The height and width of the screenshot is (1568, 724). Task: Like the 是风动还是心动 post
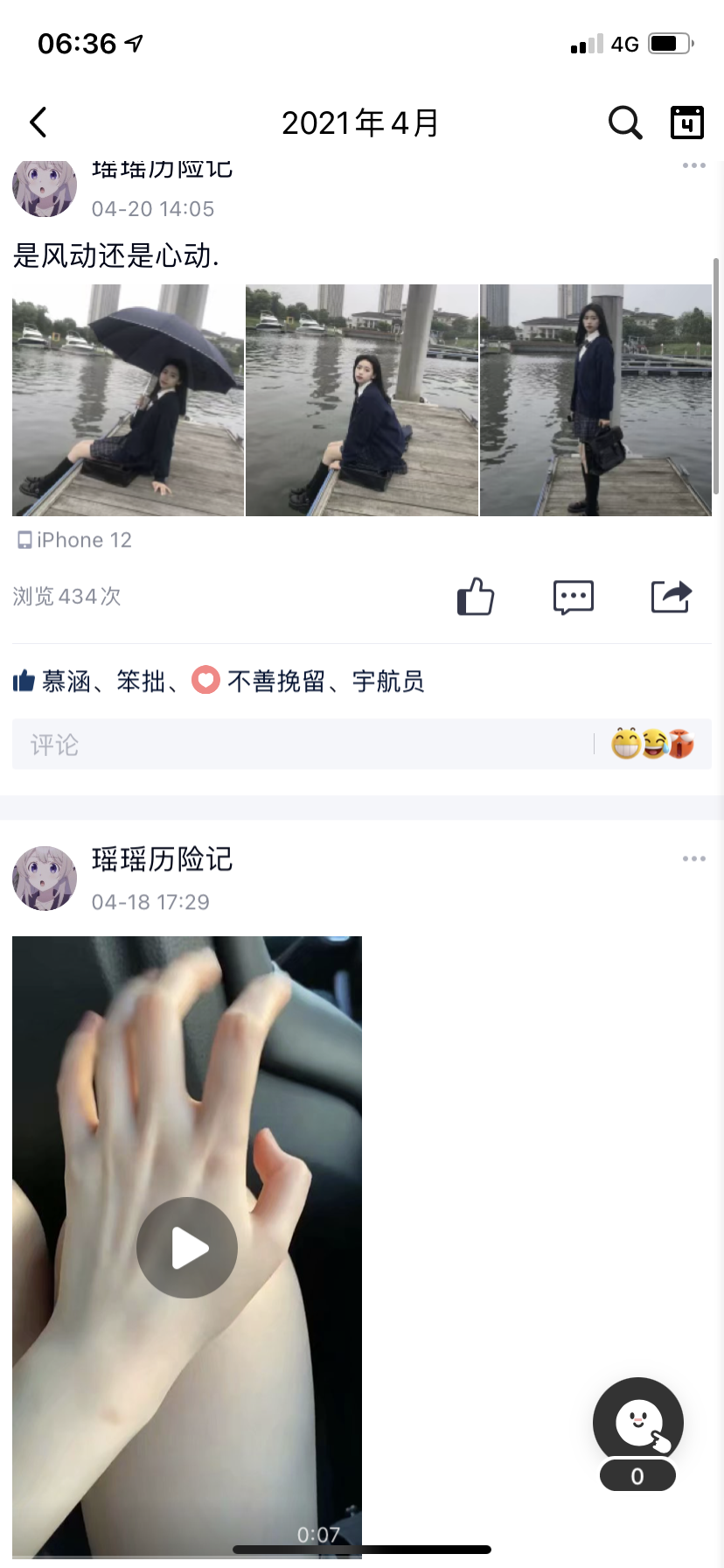tap(476, 597)
